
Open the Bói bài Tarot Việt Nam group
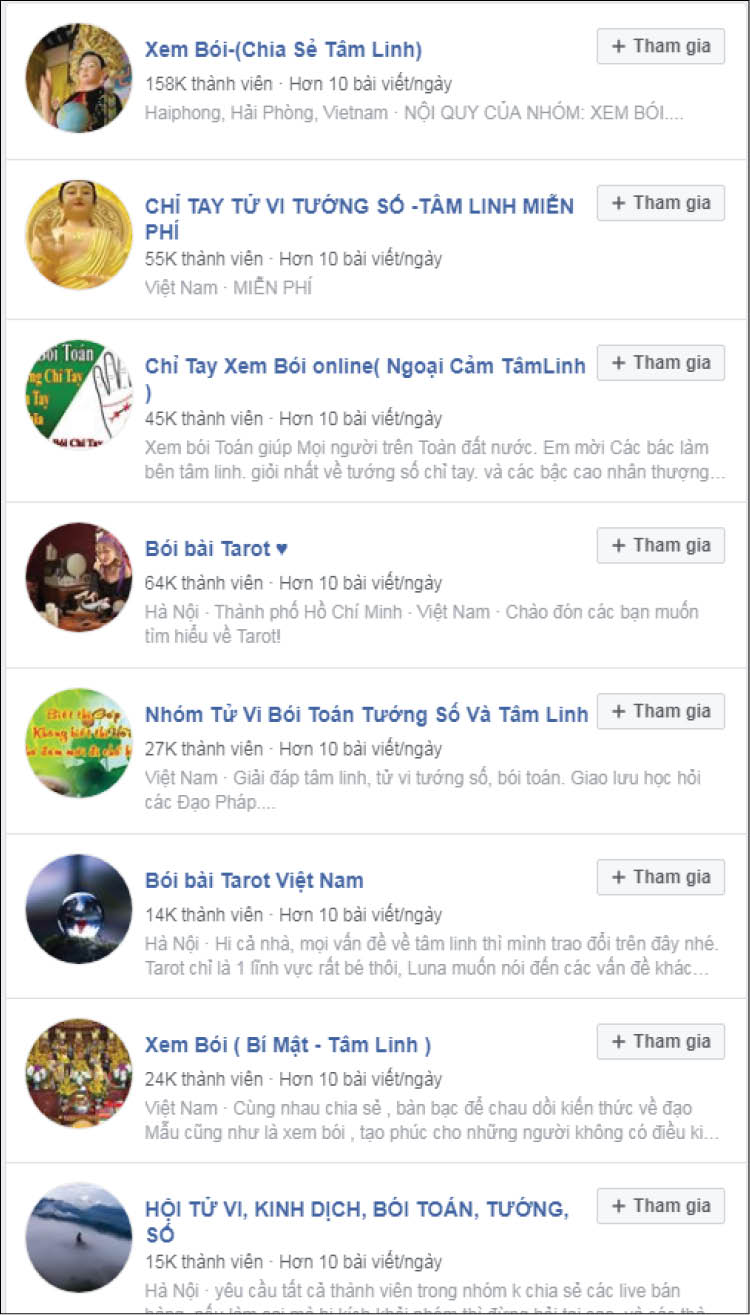tap(254, 880)
